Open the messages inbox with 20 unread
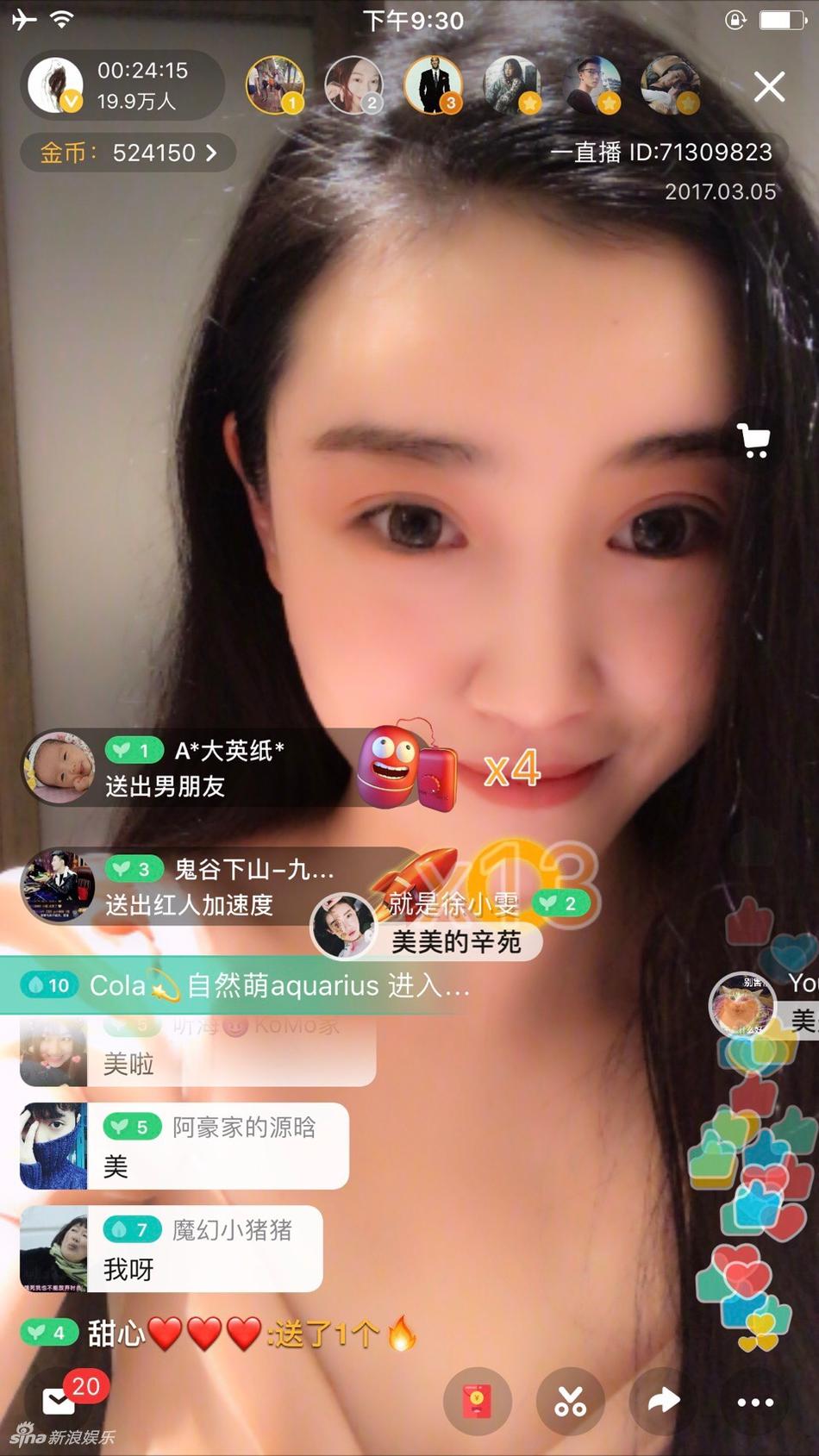 pyautogui.click(x=60, y=1401)
